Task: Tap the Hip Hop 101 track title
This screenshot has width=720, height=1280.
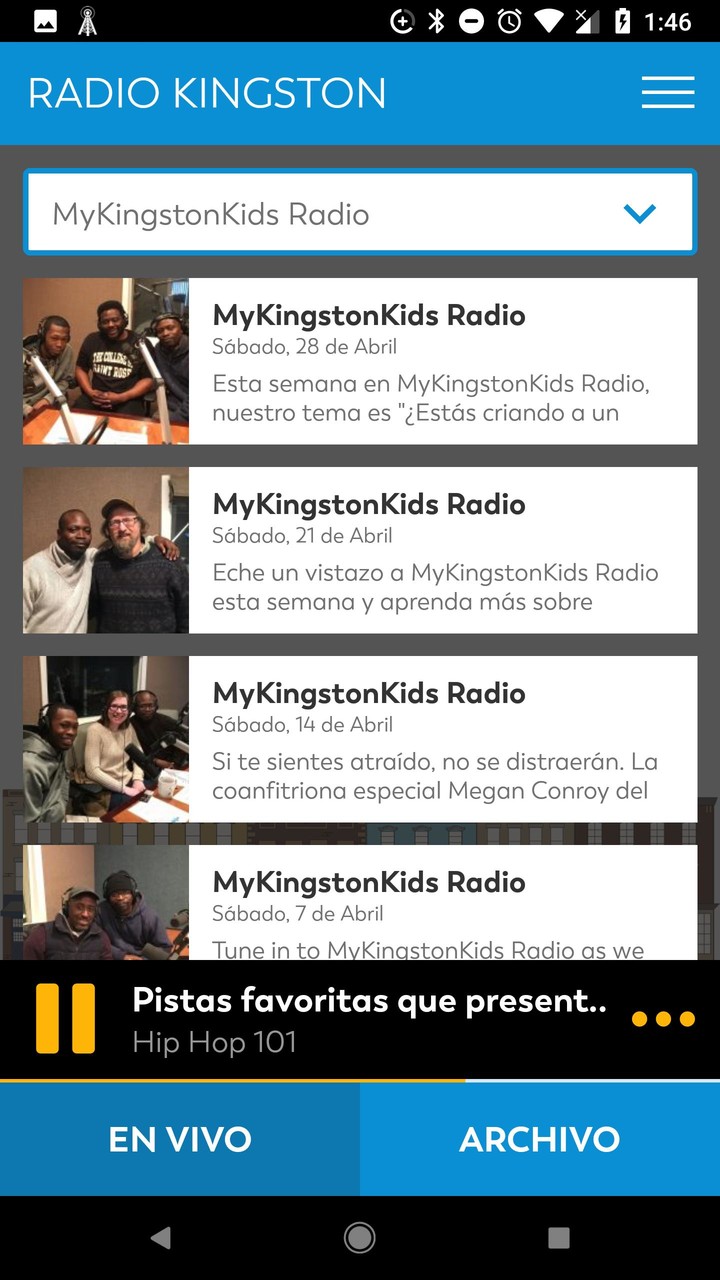Action: coord(214,1043)
